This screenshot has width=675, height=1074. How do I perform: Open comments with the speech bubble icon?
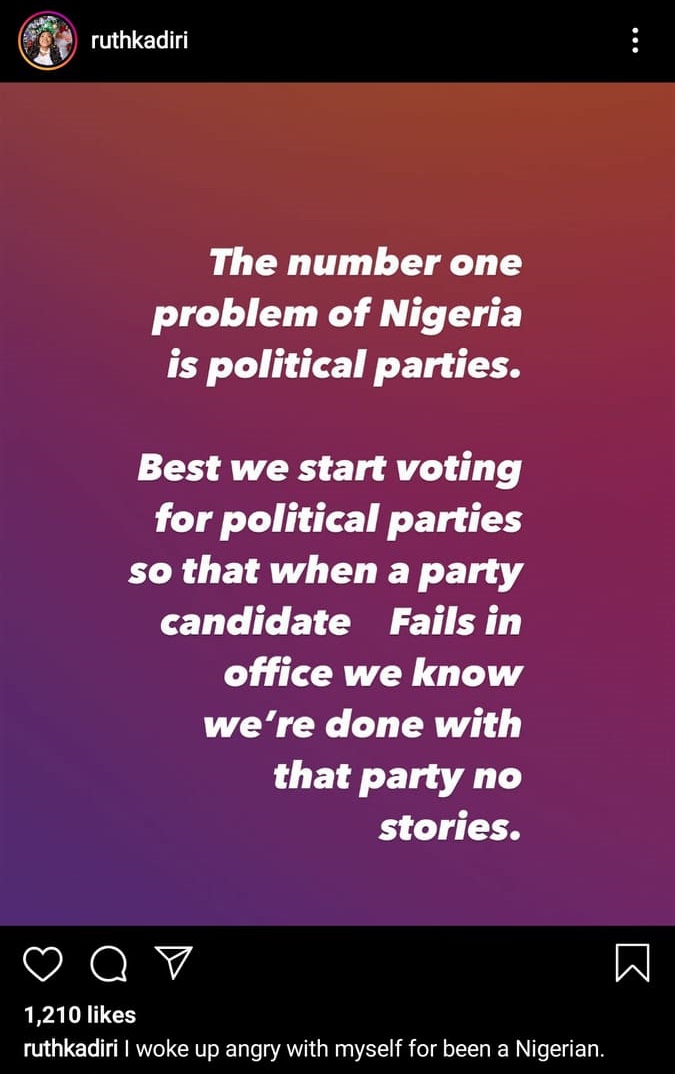[108, 963]
